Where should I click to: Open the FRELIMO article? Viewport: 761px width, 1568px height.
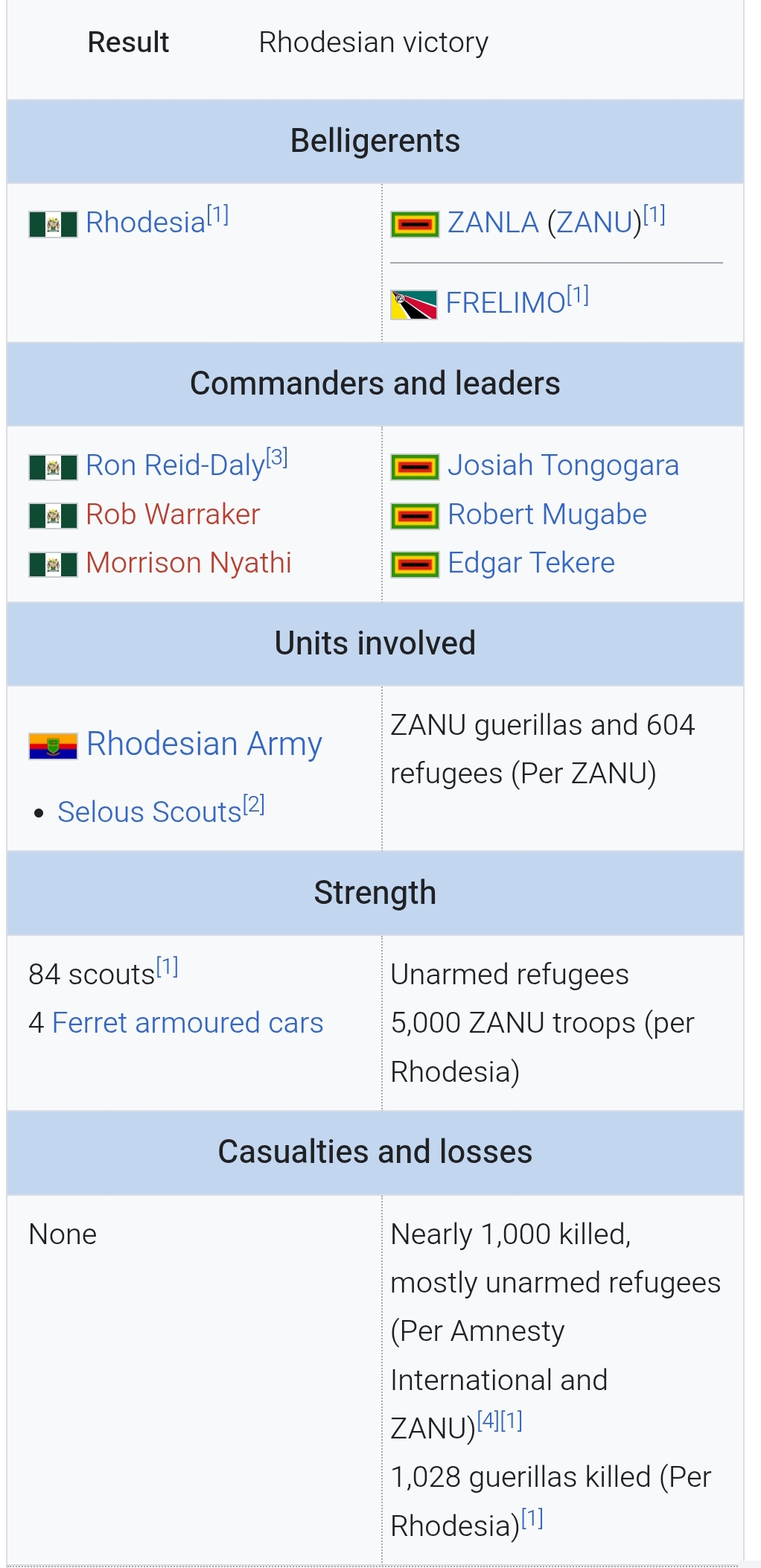pyautogui.click(x=505, y=303)
